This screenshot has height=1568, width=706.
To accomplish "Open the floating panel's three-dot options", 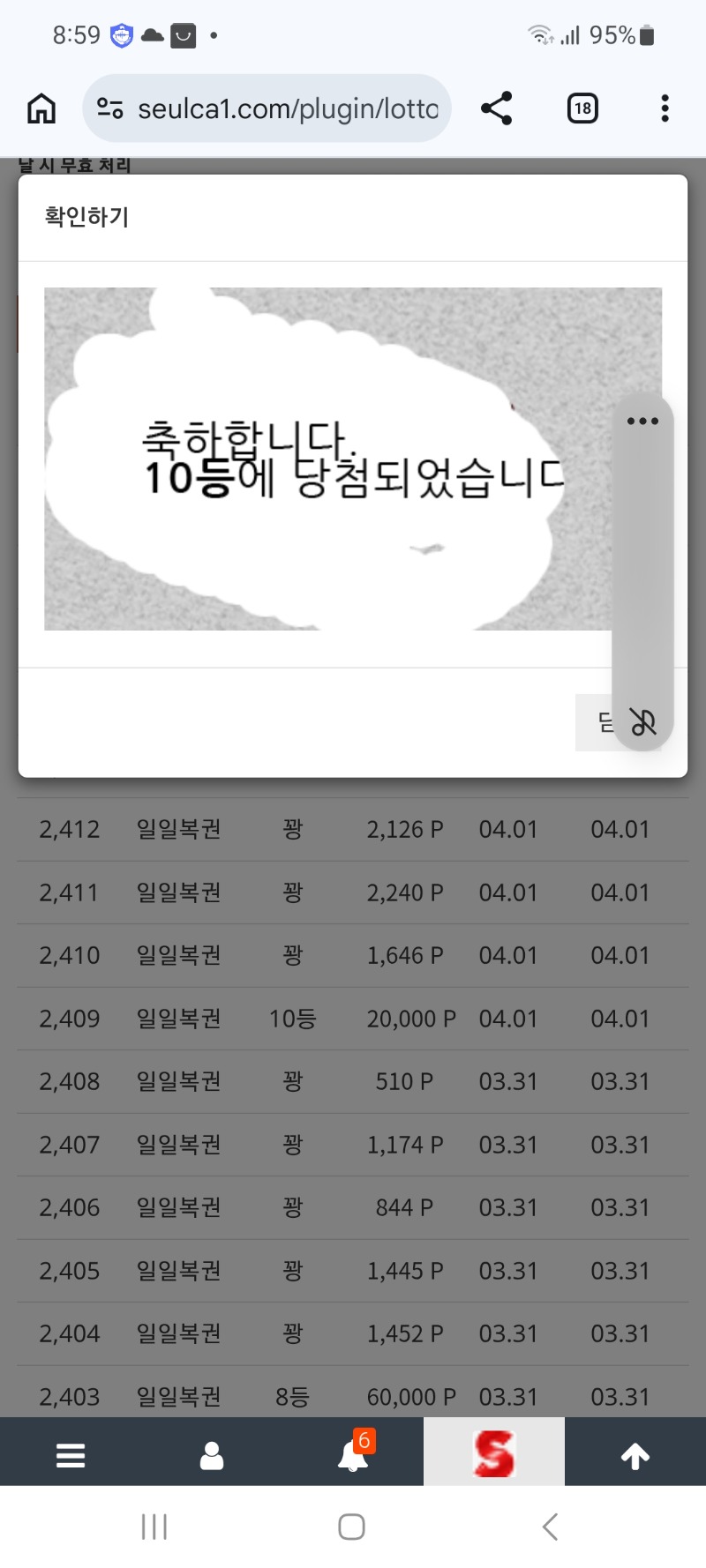I will [x=642, y=422].
